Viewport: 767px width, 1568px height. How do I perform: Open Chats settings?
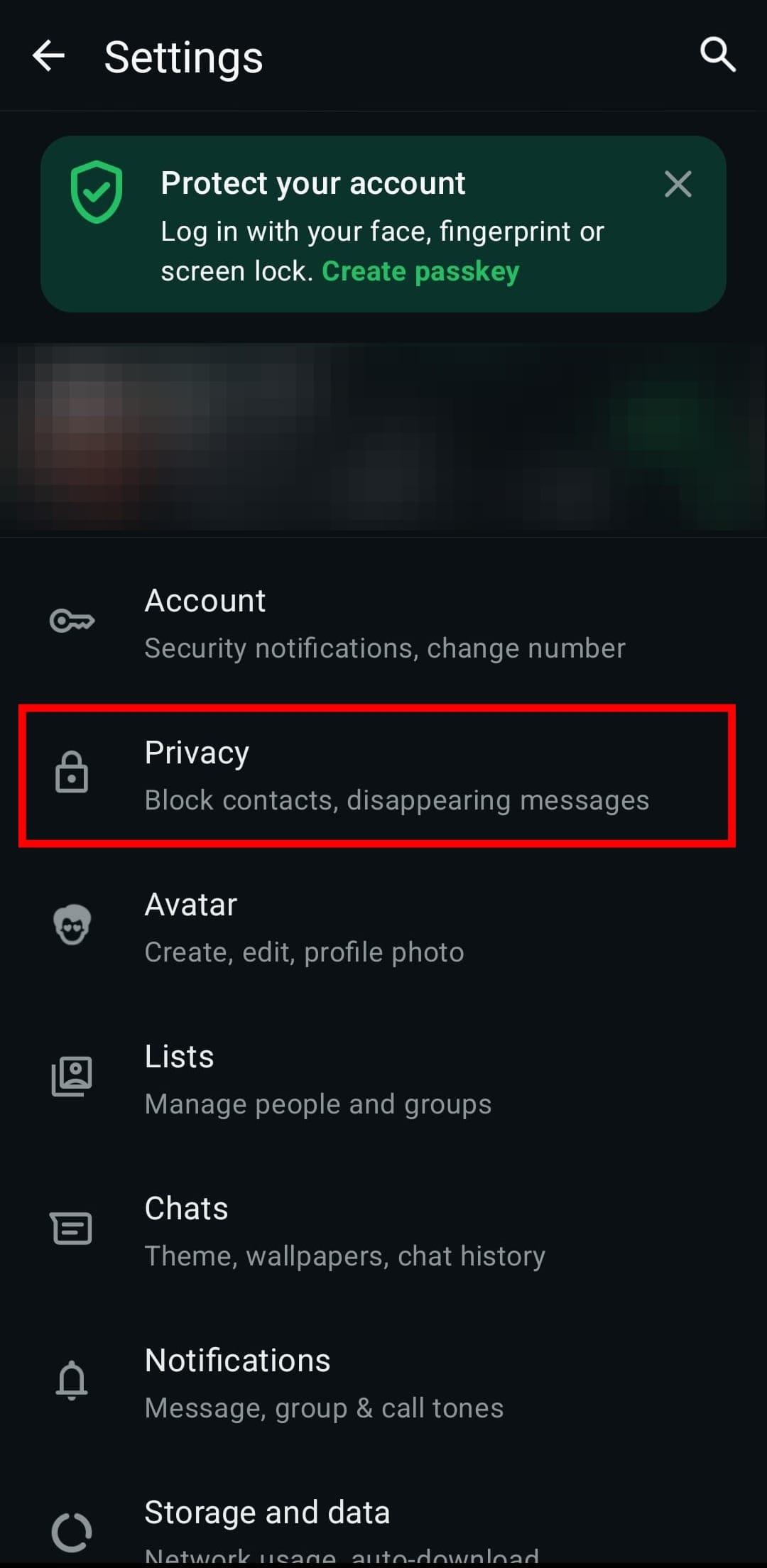(383, 1231)
